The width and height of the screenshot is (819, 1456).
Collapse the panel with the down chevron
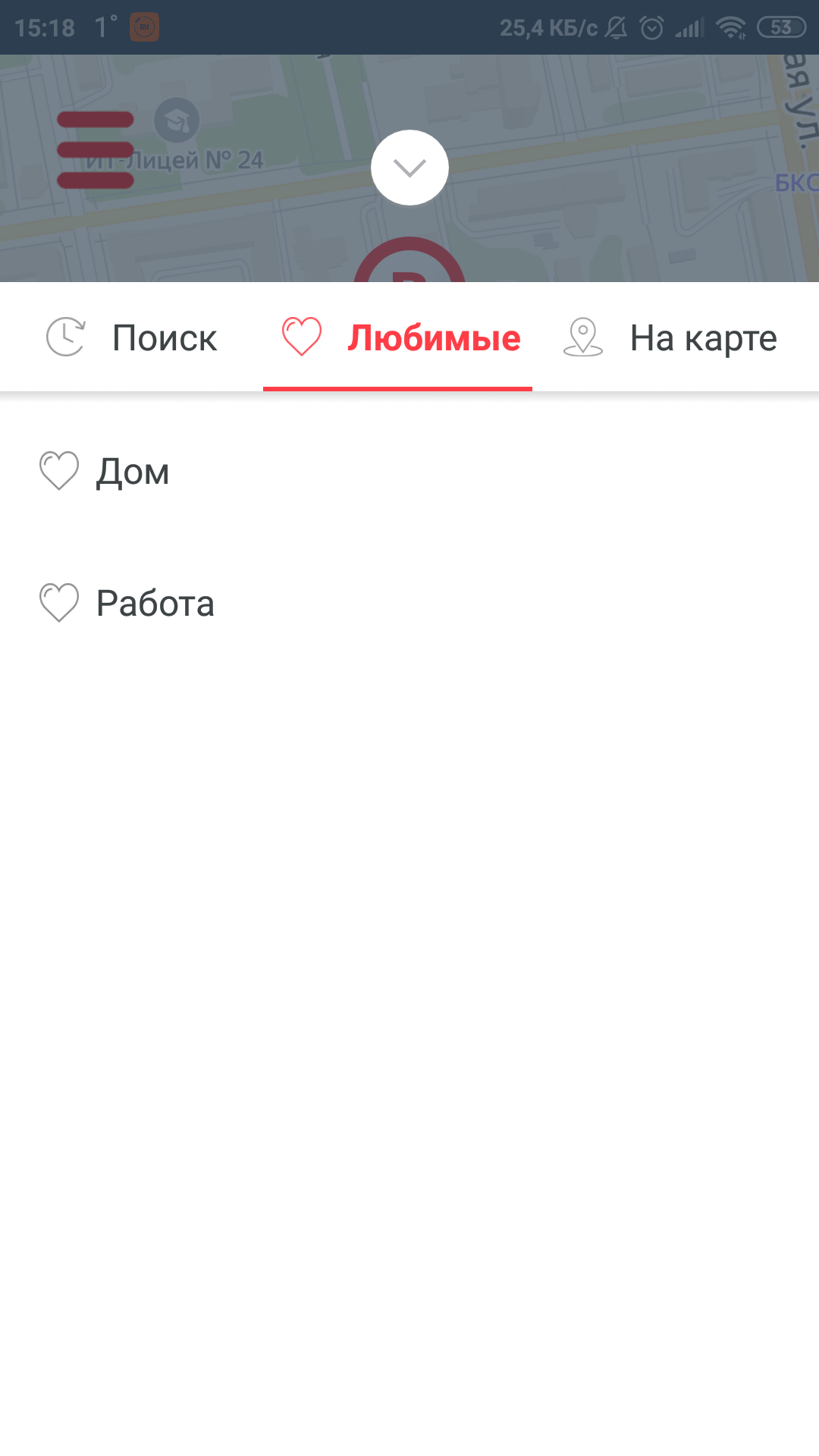(x=409, y=168)
